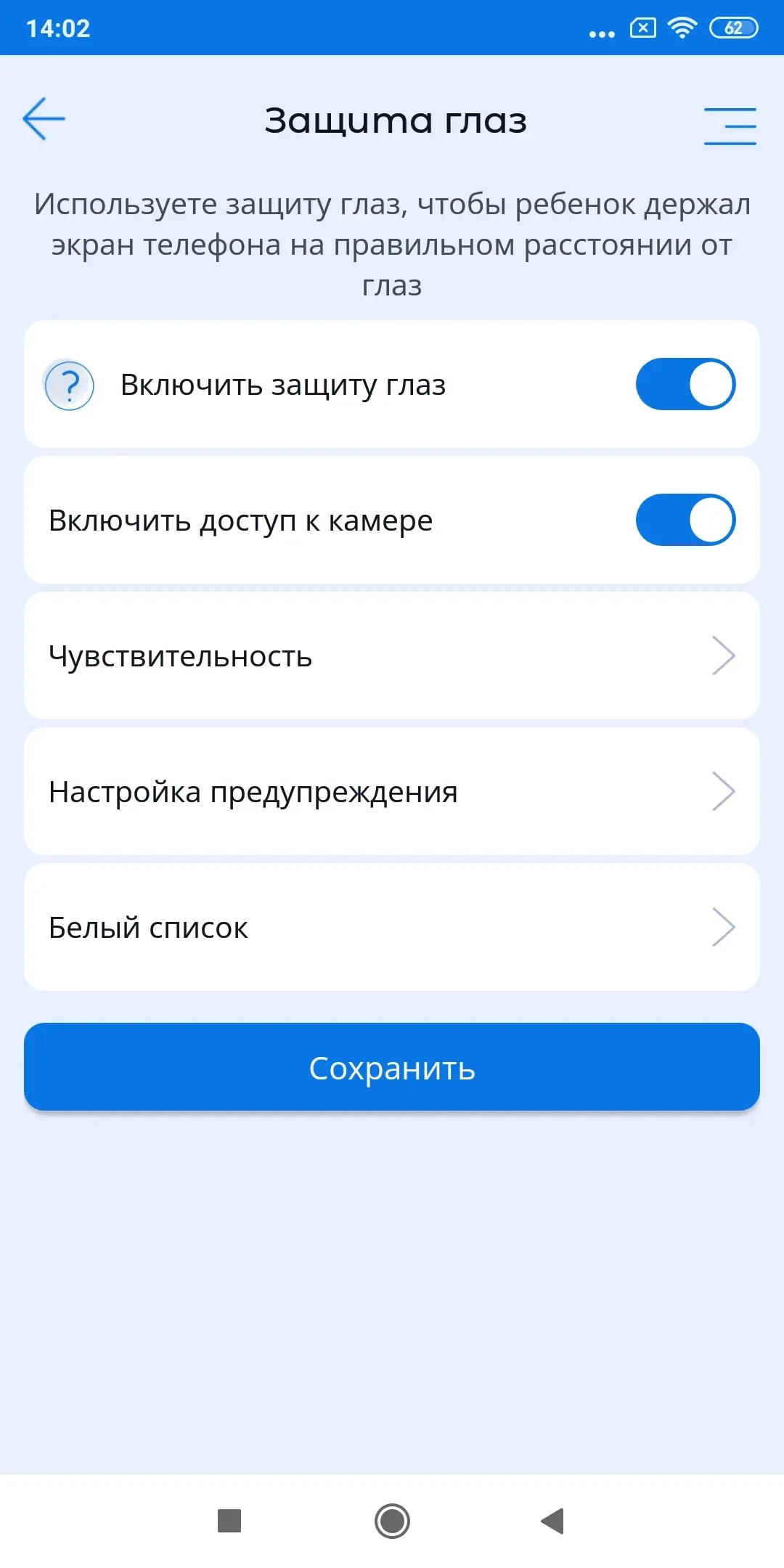Open Настройка предупреждения row
The width and height of the screenshot is (784, 1568).
coord(392,791)
